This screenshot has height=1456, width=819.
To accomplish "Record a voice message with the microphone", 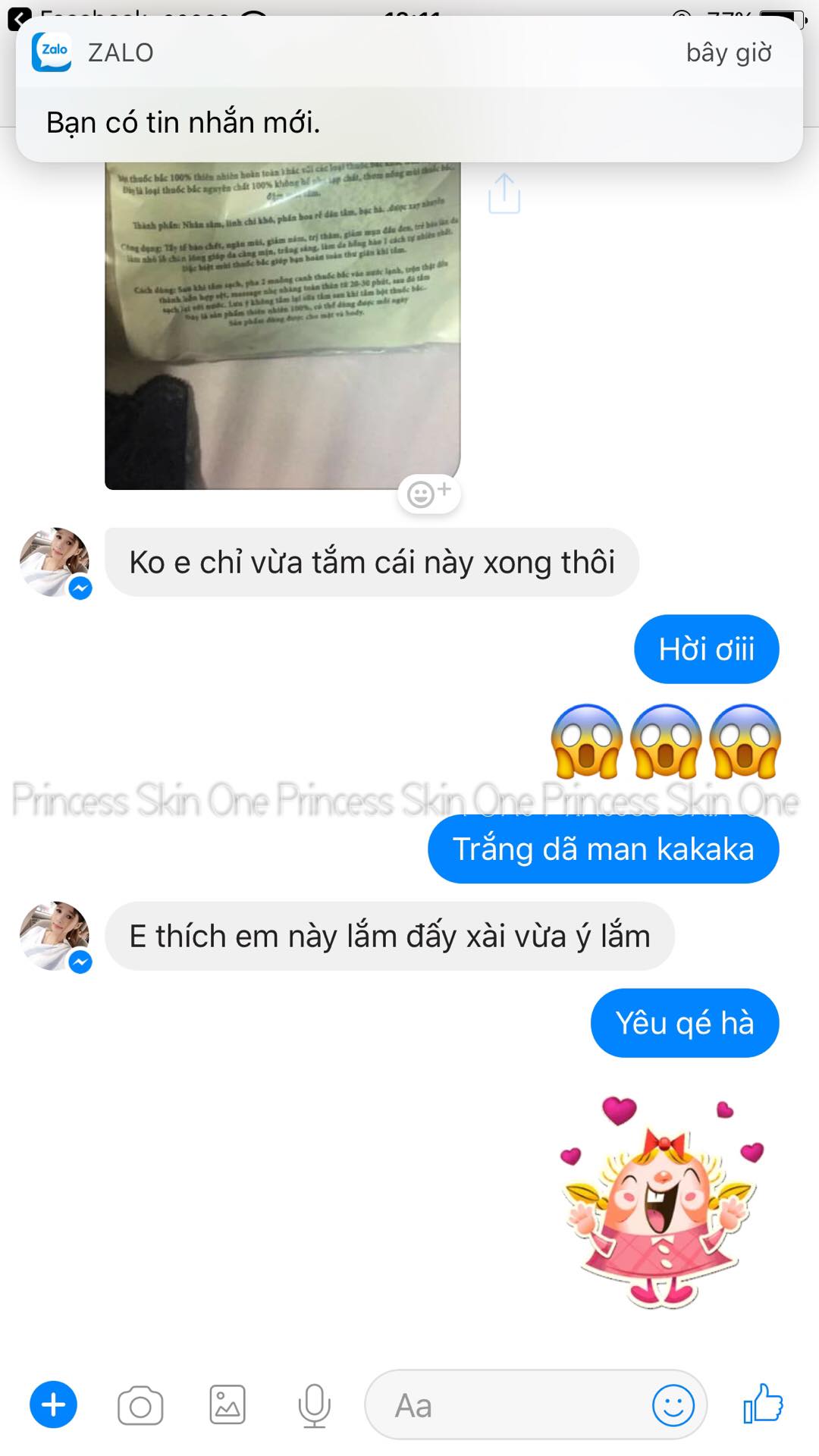I will [314, 1405].
